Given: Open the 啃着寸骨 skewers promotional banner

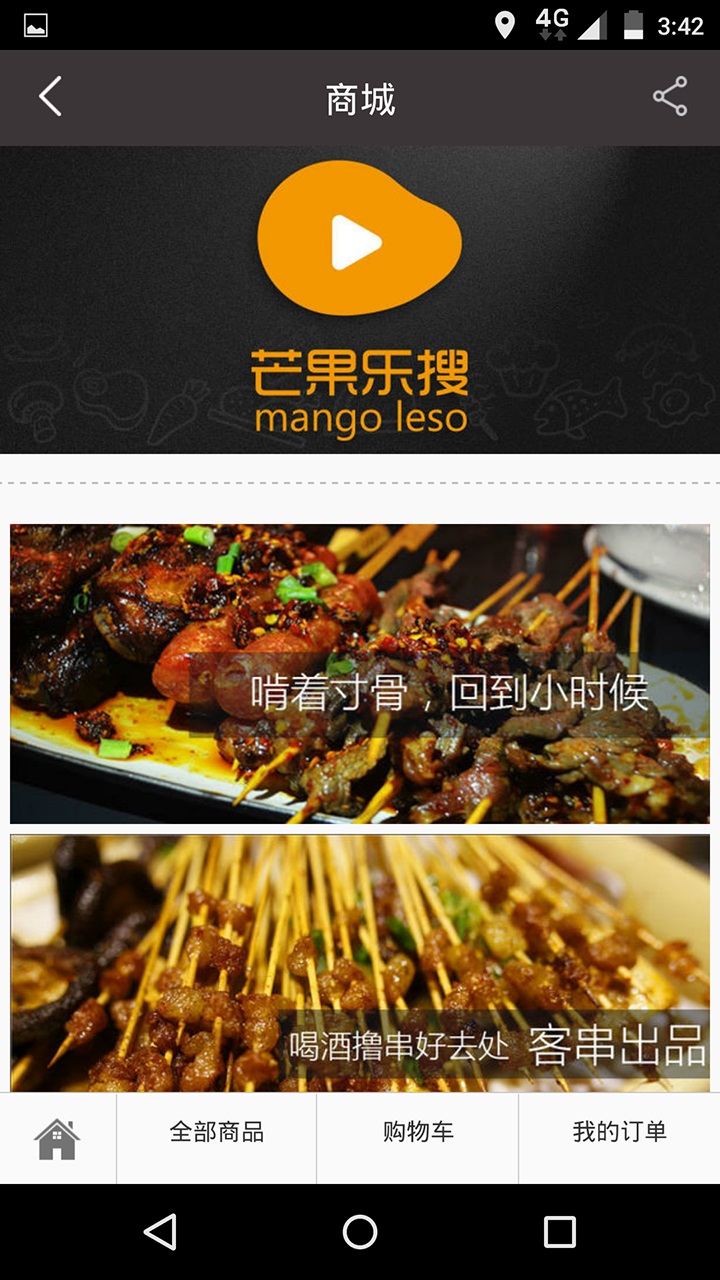Looking at the screenshot, I should point(360,672).
